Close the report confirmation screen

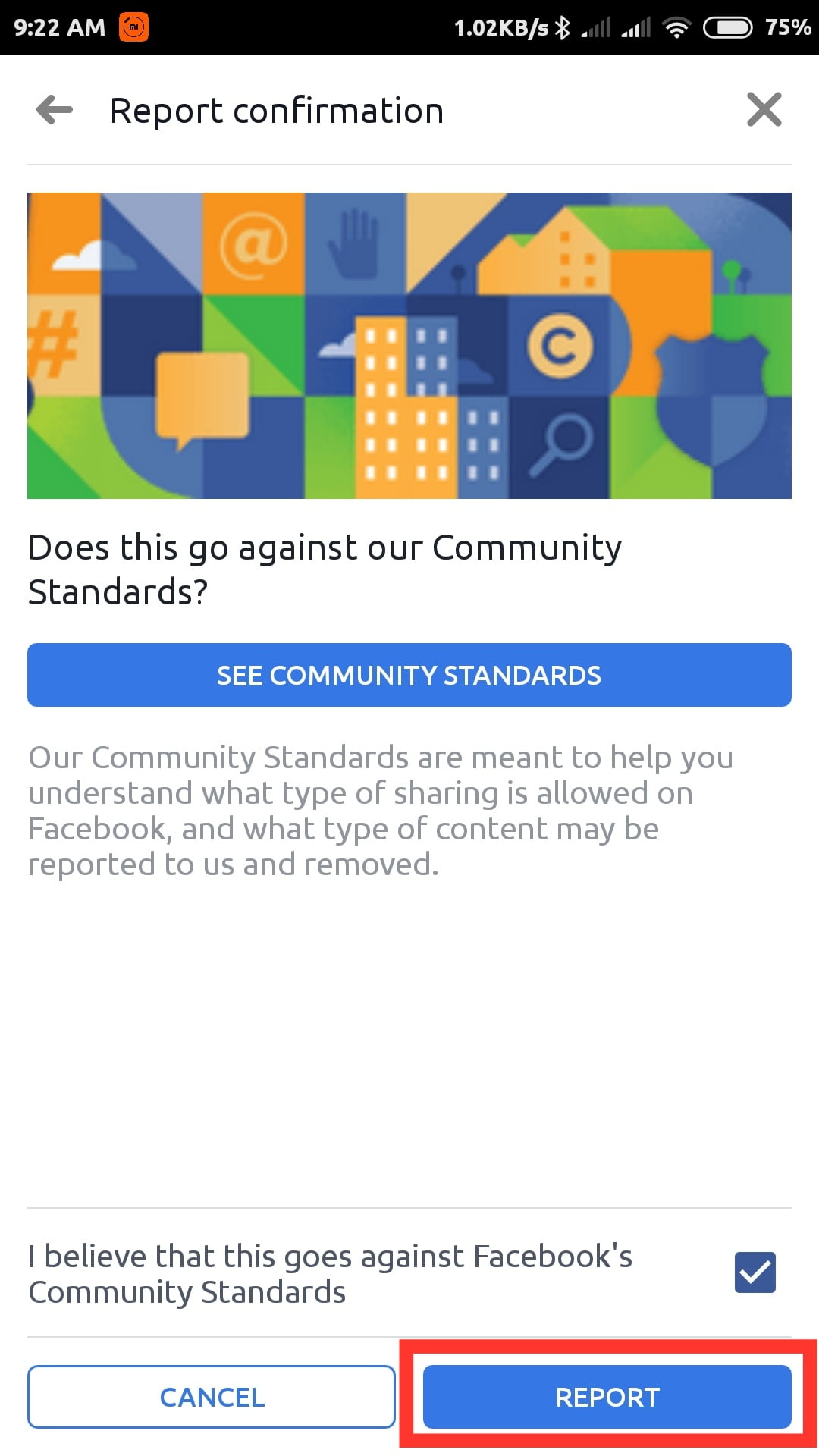click(764, 110)
